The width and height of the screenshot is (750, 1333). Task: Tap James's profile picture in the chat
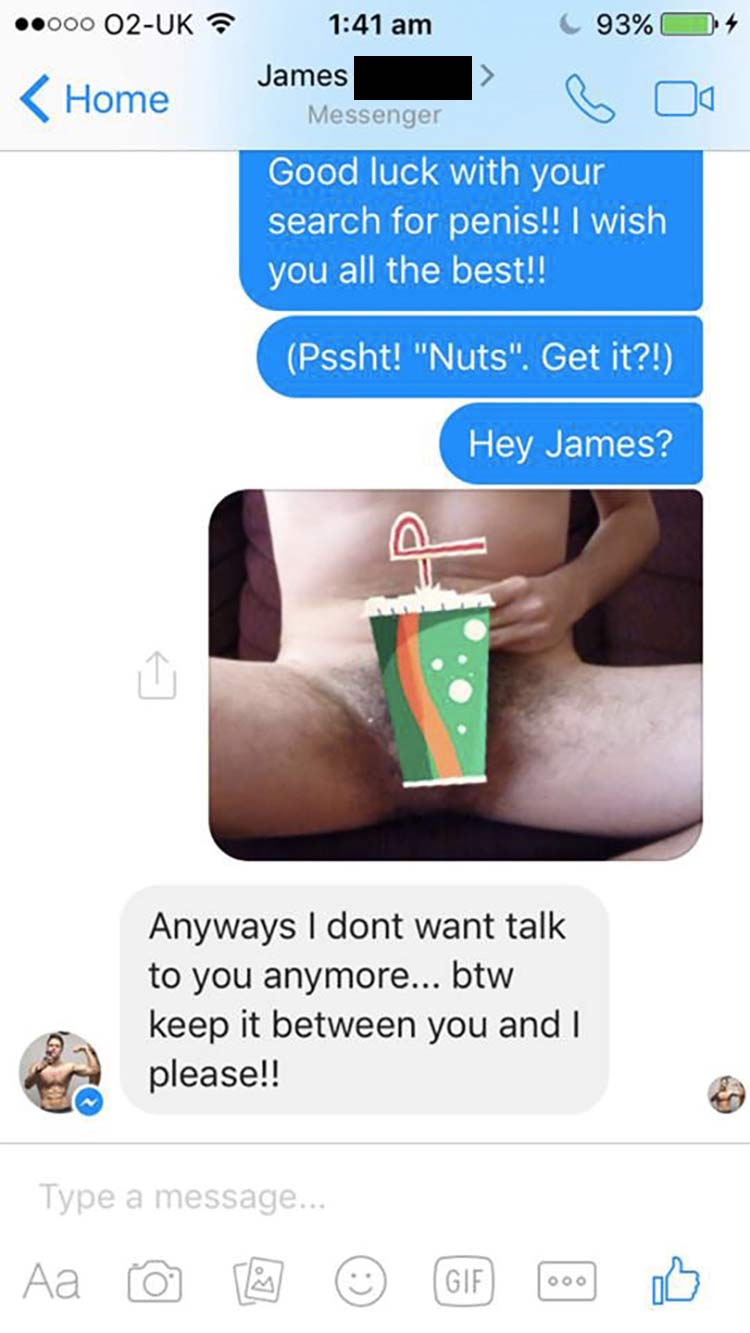click(x=60, y=1073)
